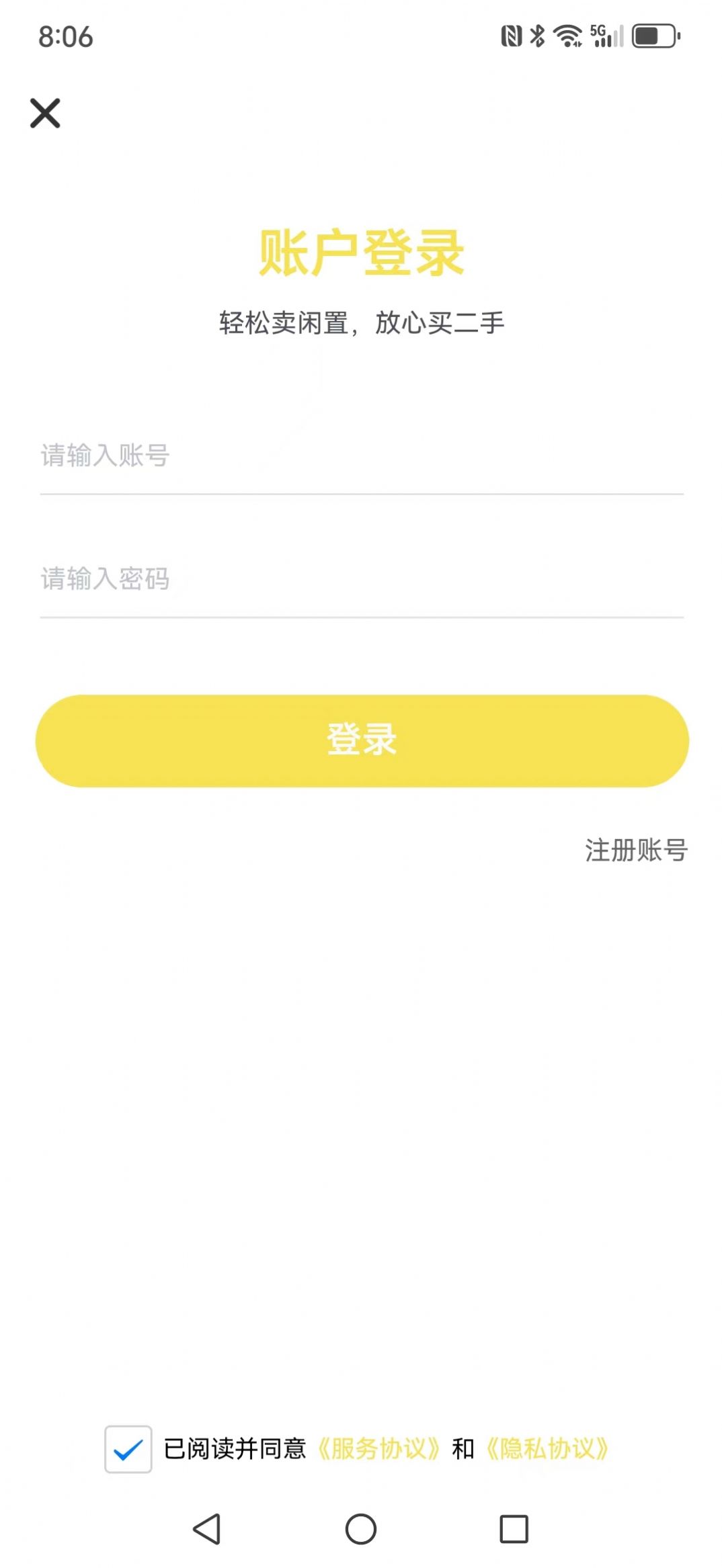
Task: Tap the 登录 login button
Action: click(x=361, y=740)
